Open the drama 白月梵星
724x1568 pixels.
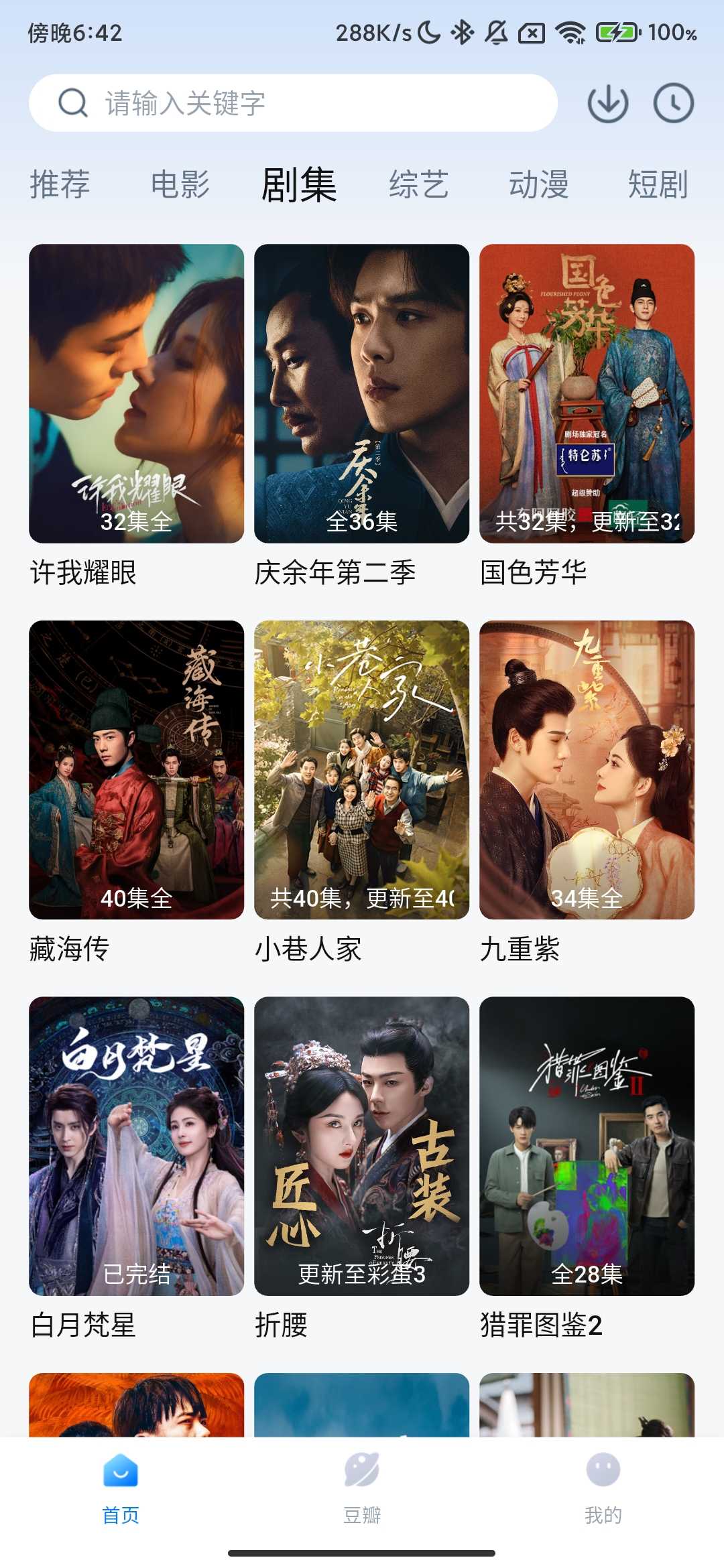pyautogui.click(x=136, y=1146)
